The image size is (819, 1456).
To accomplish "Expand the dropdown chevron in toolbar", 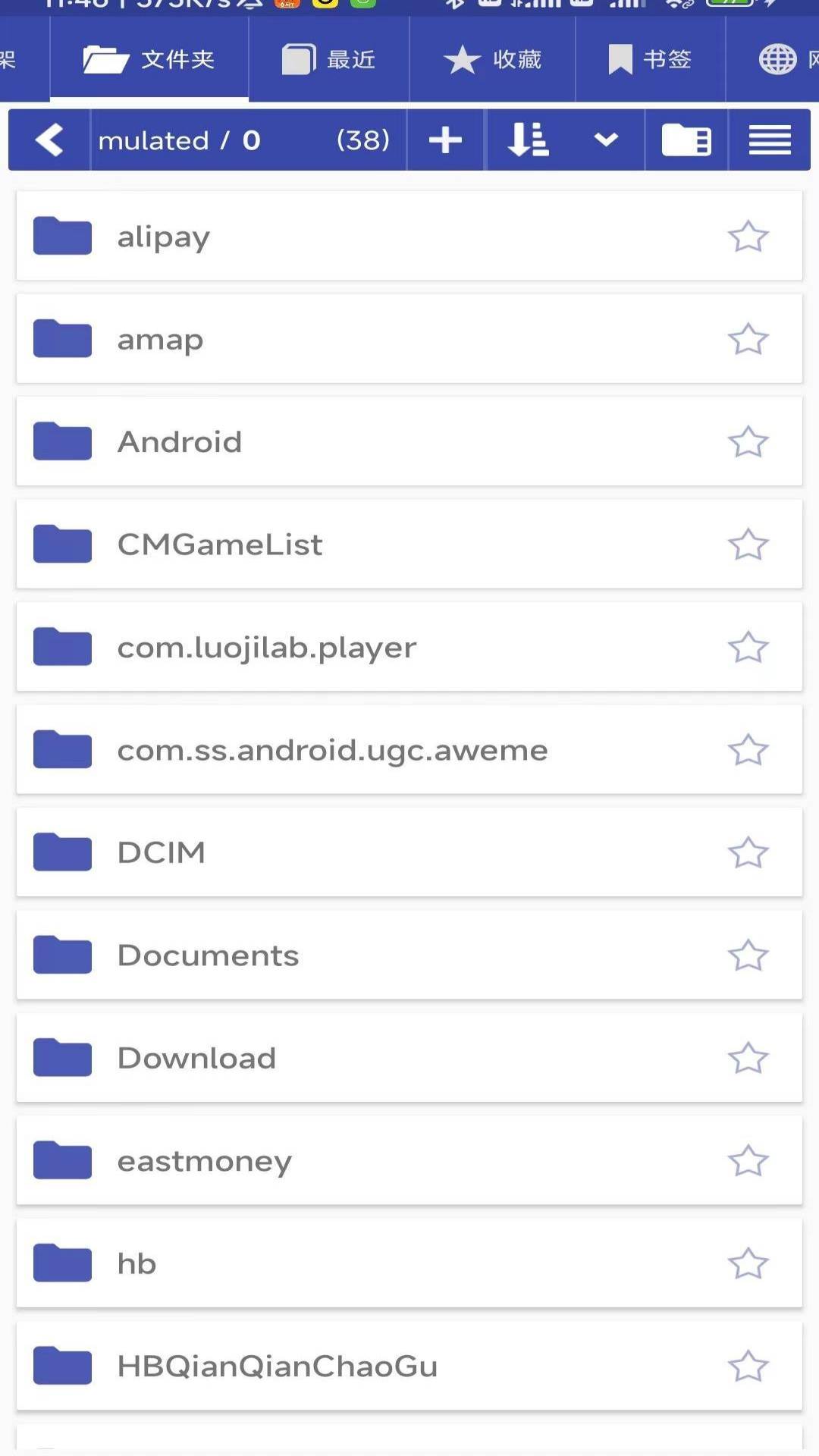I will click(606, 140).
